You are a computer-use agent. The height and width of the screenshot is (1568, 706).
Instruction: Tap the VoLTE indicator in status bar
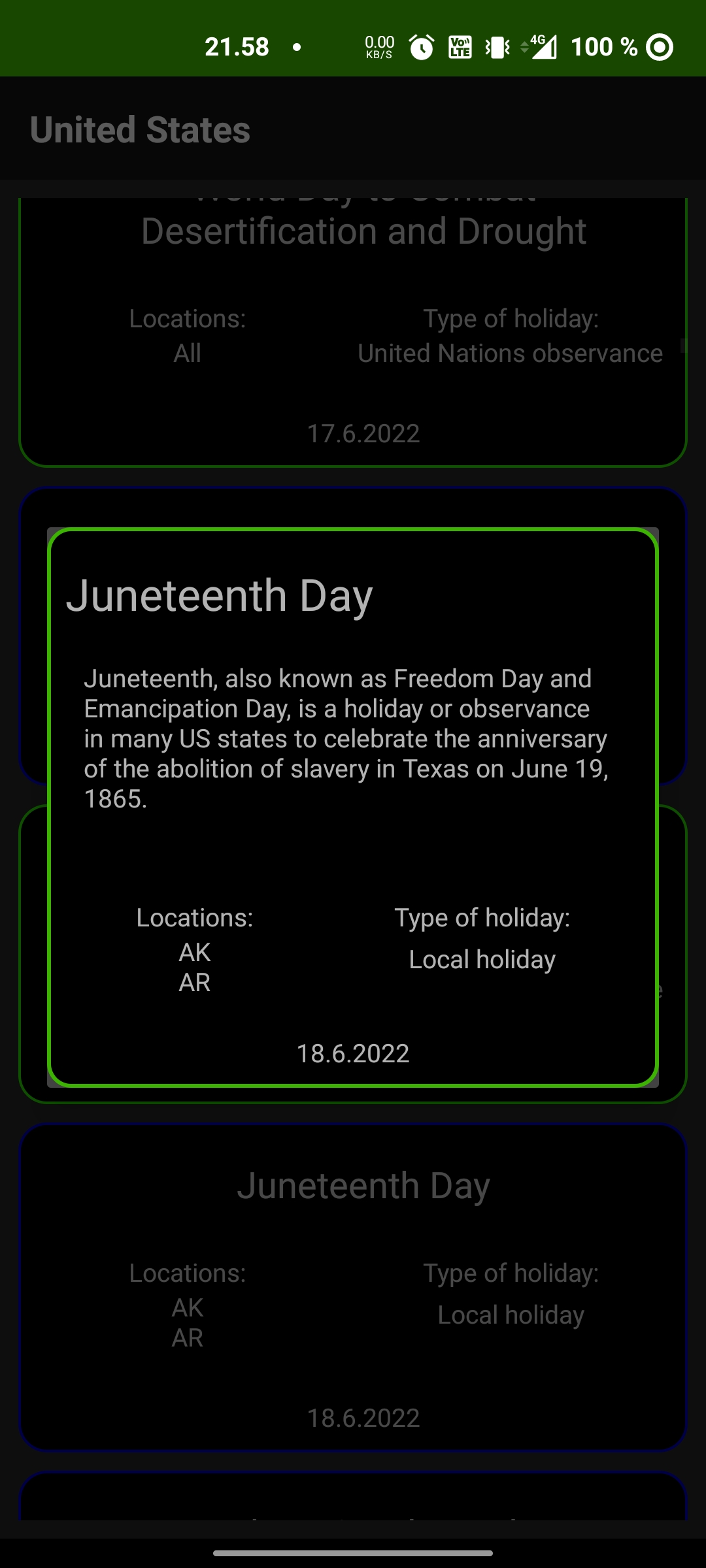click(x=460, y=46)
